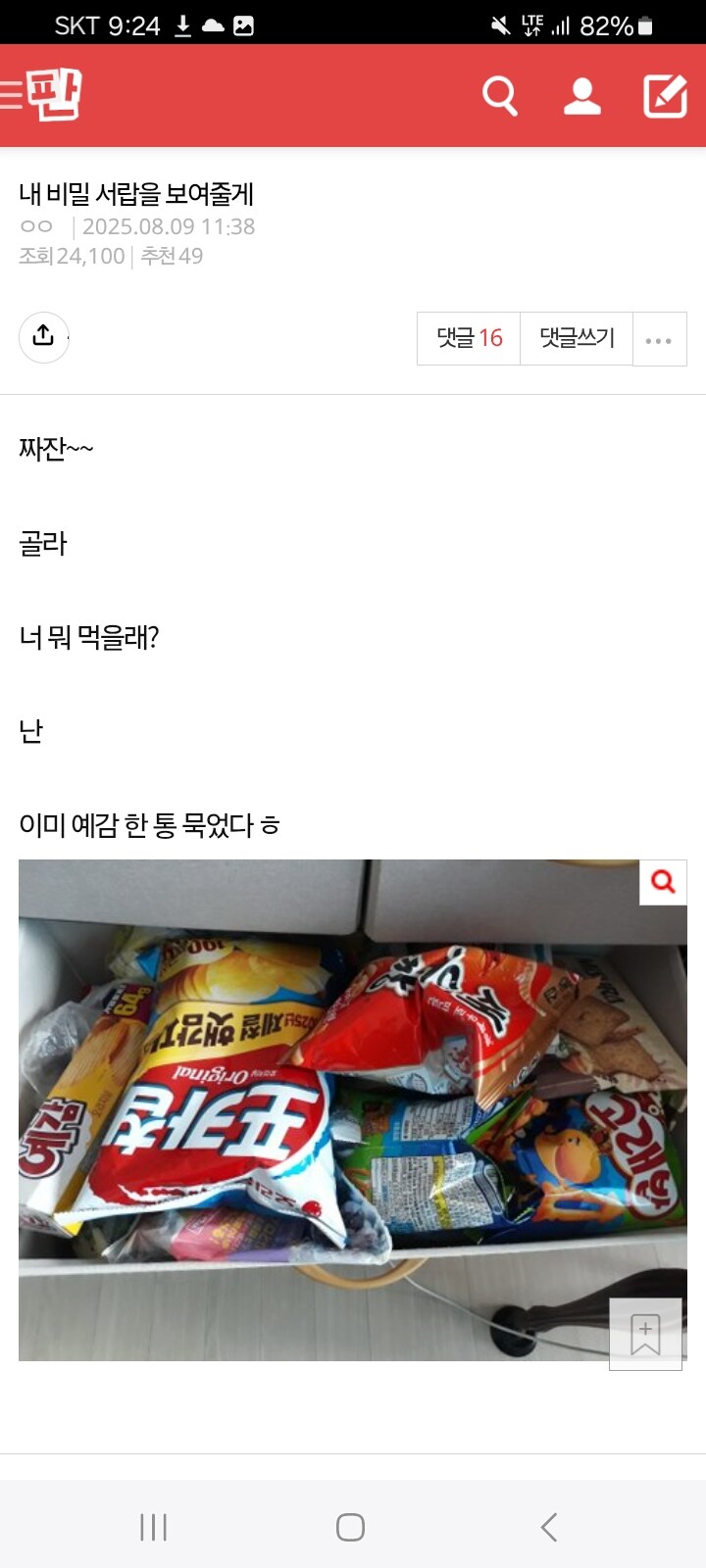The width and height of the screenshot is (706, 1568).
Task: Share this post
Action: [x=43, y=336]
